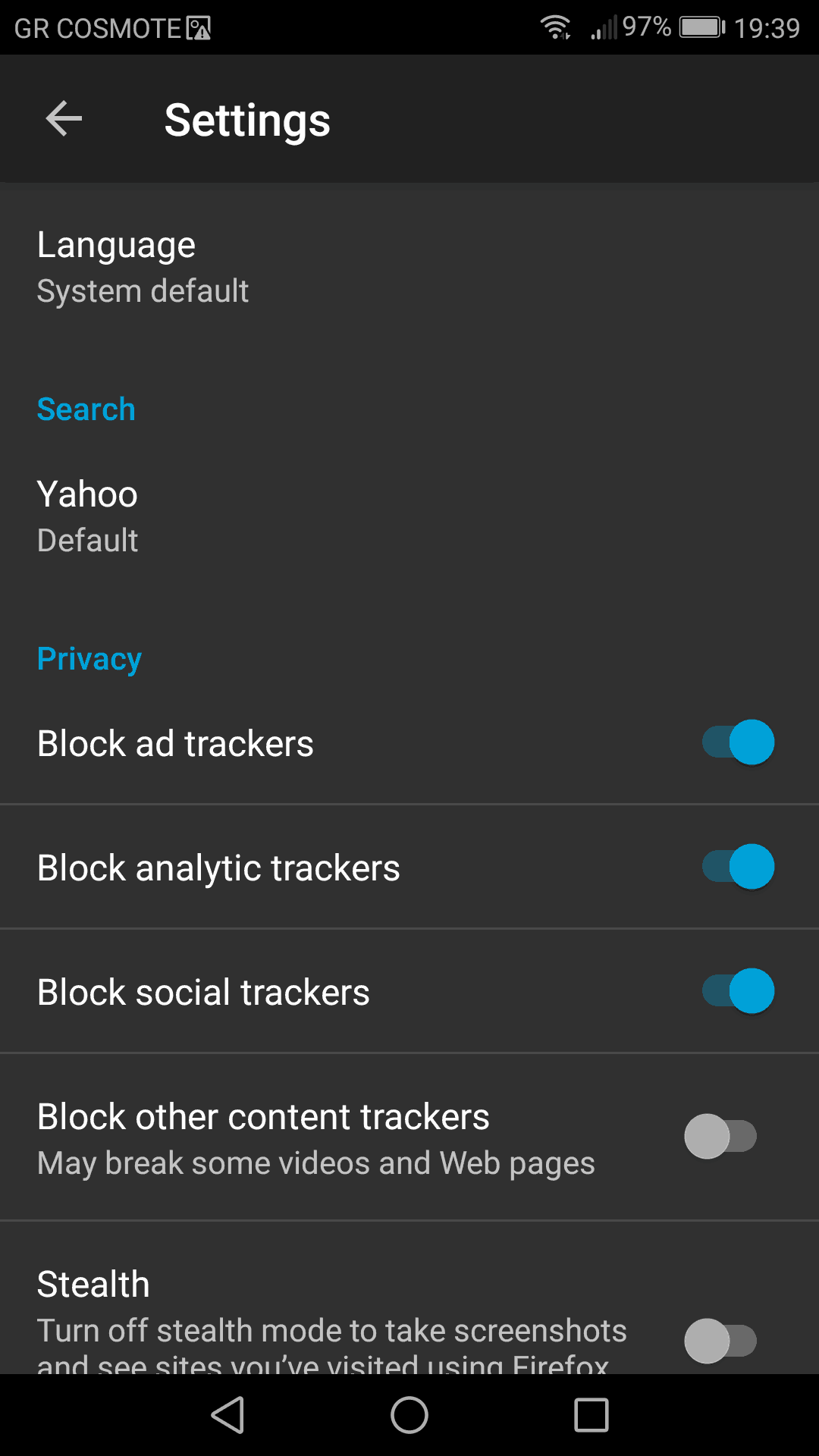Open the Yahoo default search engine setting
This screenshot has width=819, height=1456.
[x=409, y=516]
